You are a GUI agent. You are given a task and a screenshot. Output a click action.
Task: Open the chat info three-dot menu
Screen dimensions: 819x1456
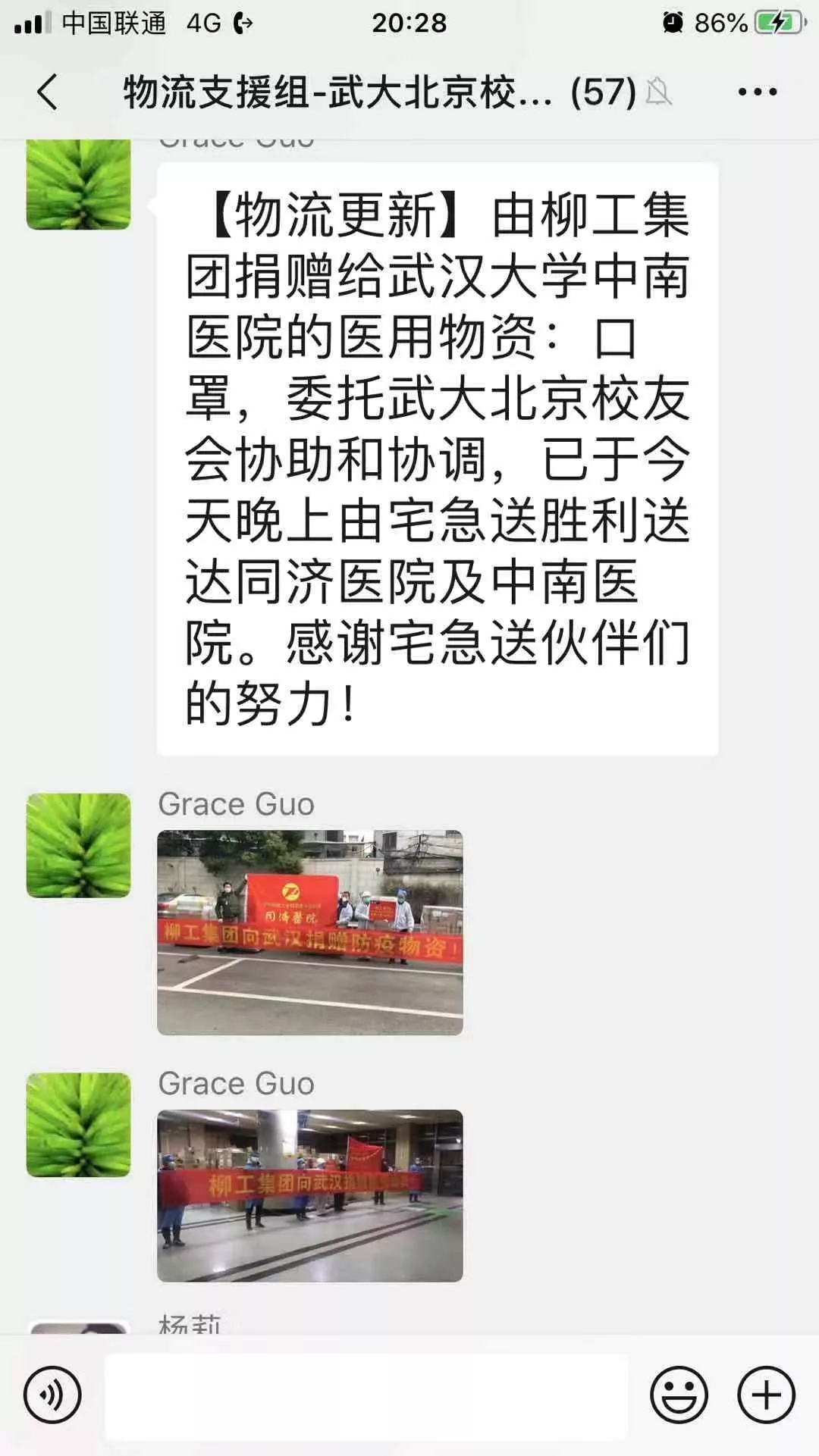(x=757, y=92)
